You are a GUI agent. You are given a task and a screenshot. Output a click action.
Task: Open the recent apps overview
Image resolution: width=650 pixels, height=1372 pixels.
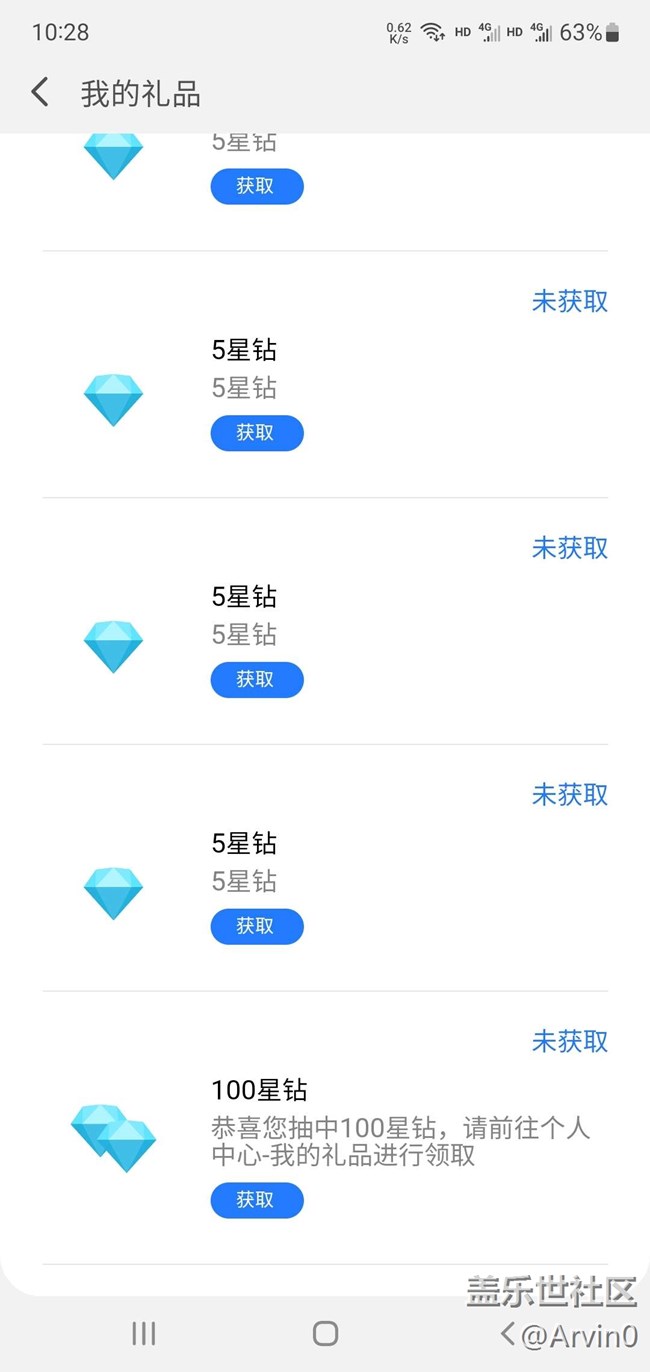[x=144, y=1333]
